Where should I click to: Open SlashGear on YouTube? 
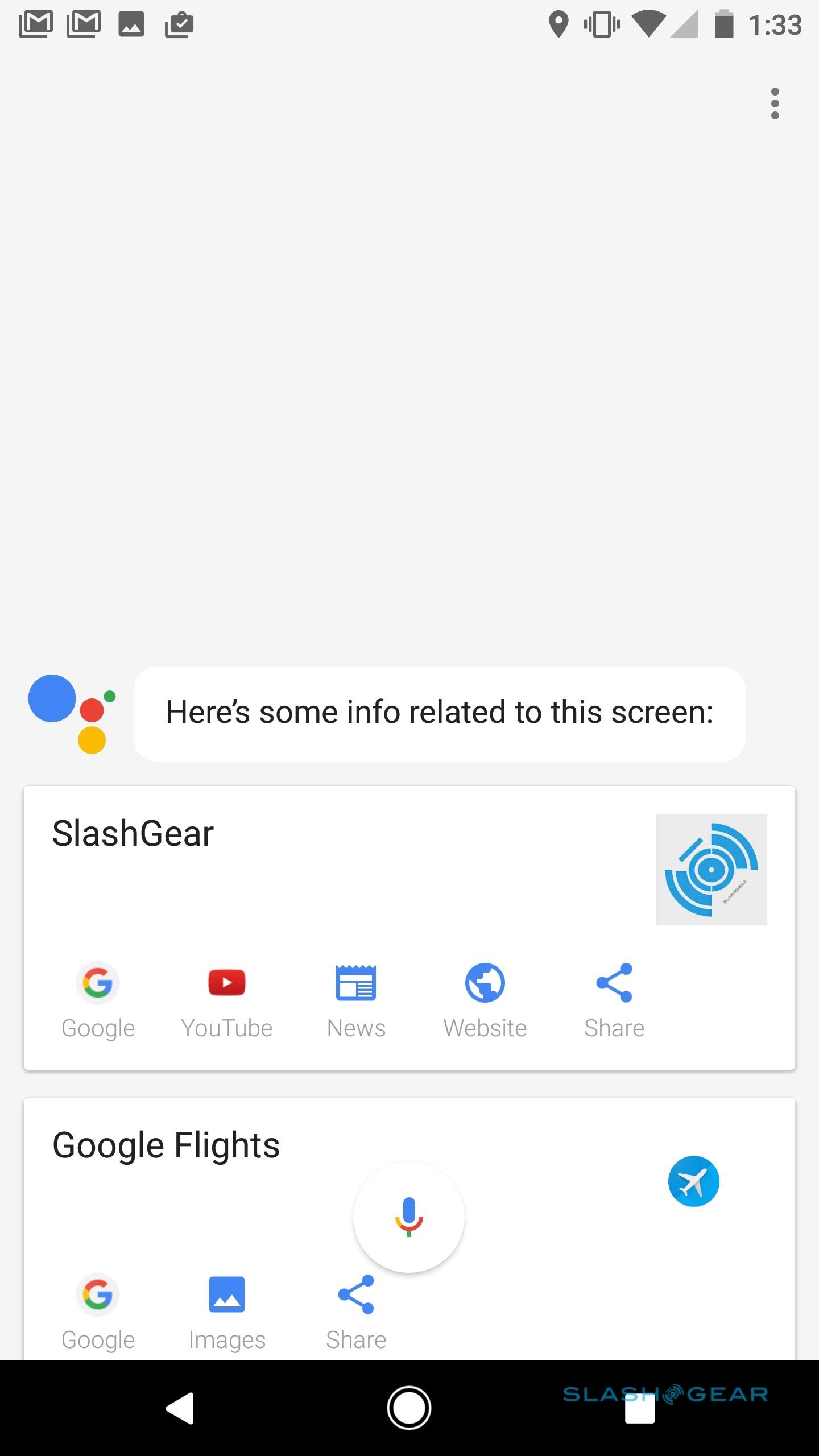click(x=227, y=998)
